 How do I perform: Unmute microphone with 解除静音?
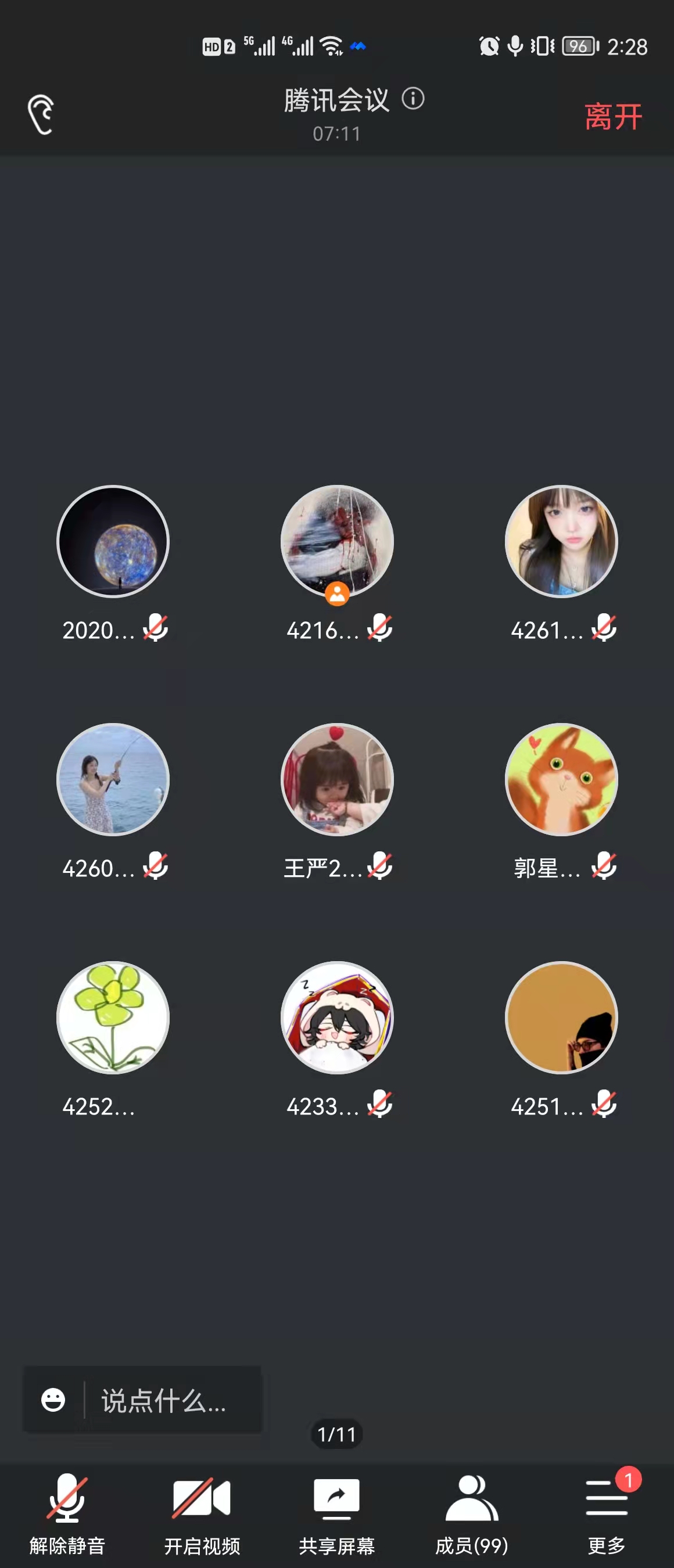[67, 1512]
